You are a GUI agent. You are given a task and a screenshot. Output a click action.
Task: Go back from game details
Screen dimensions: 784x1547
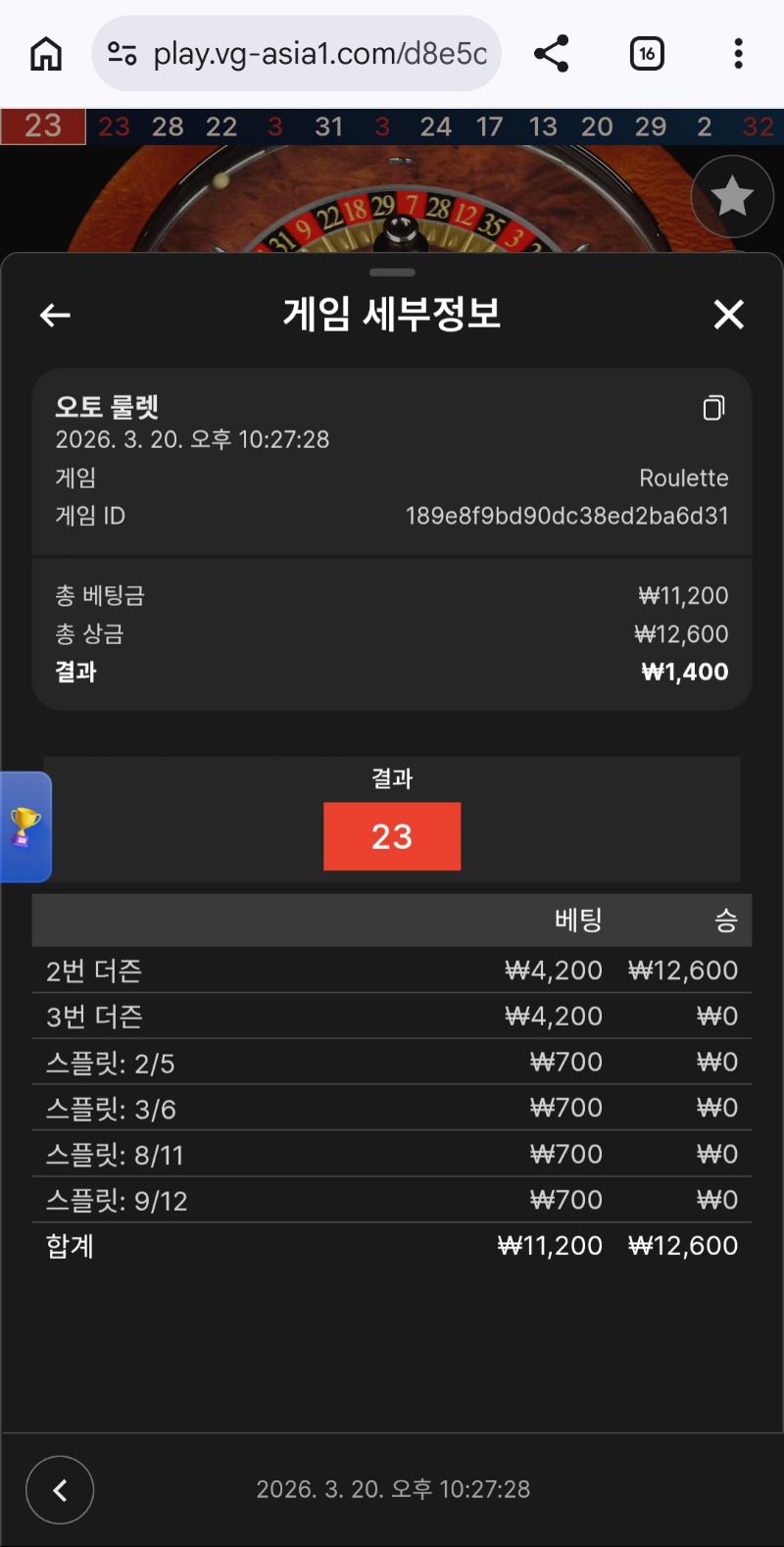55,315
